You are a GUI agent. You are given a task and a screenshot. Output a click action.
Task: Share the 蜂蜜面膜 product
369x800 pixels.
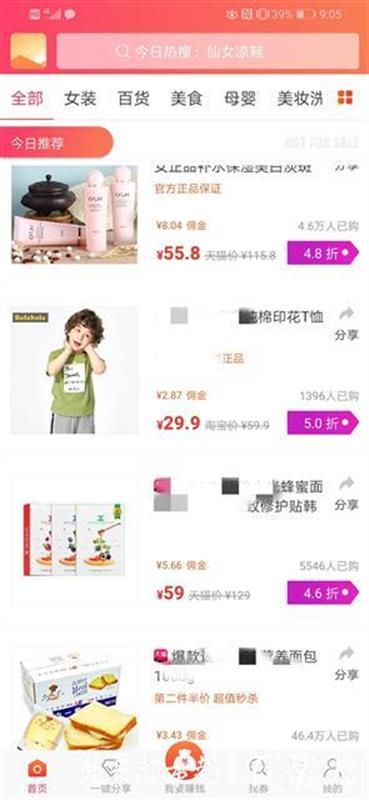347,494
